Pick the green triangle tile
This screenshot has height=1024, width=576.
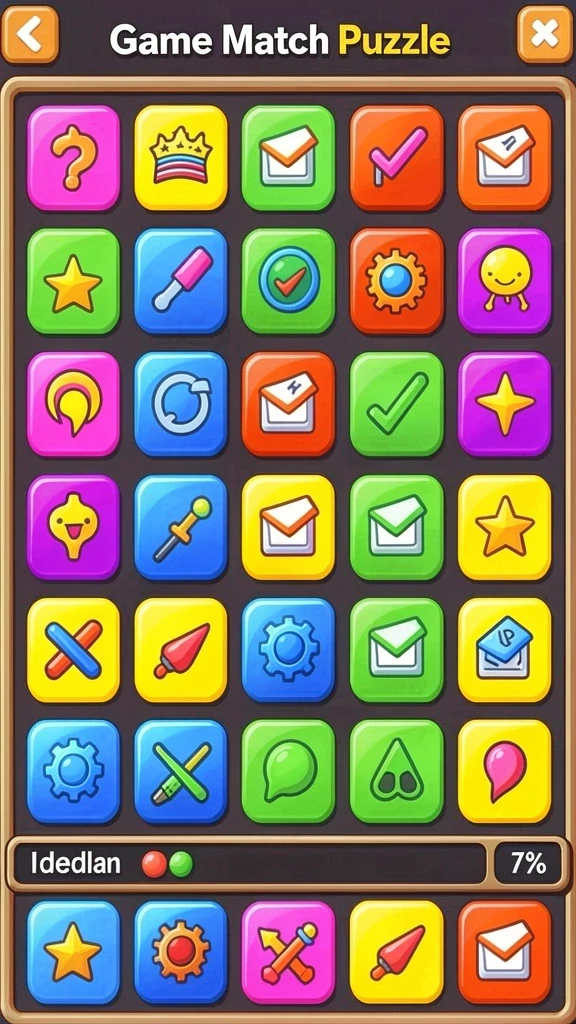[x=396, y=771]
